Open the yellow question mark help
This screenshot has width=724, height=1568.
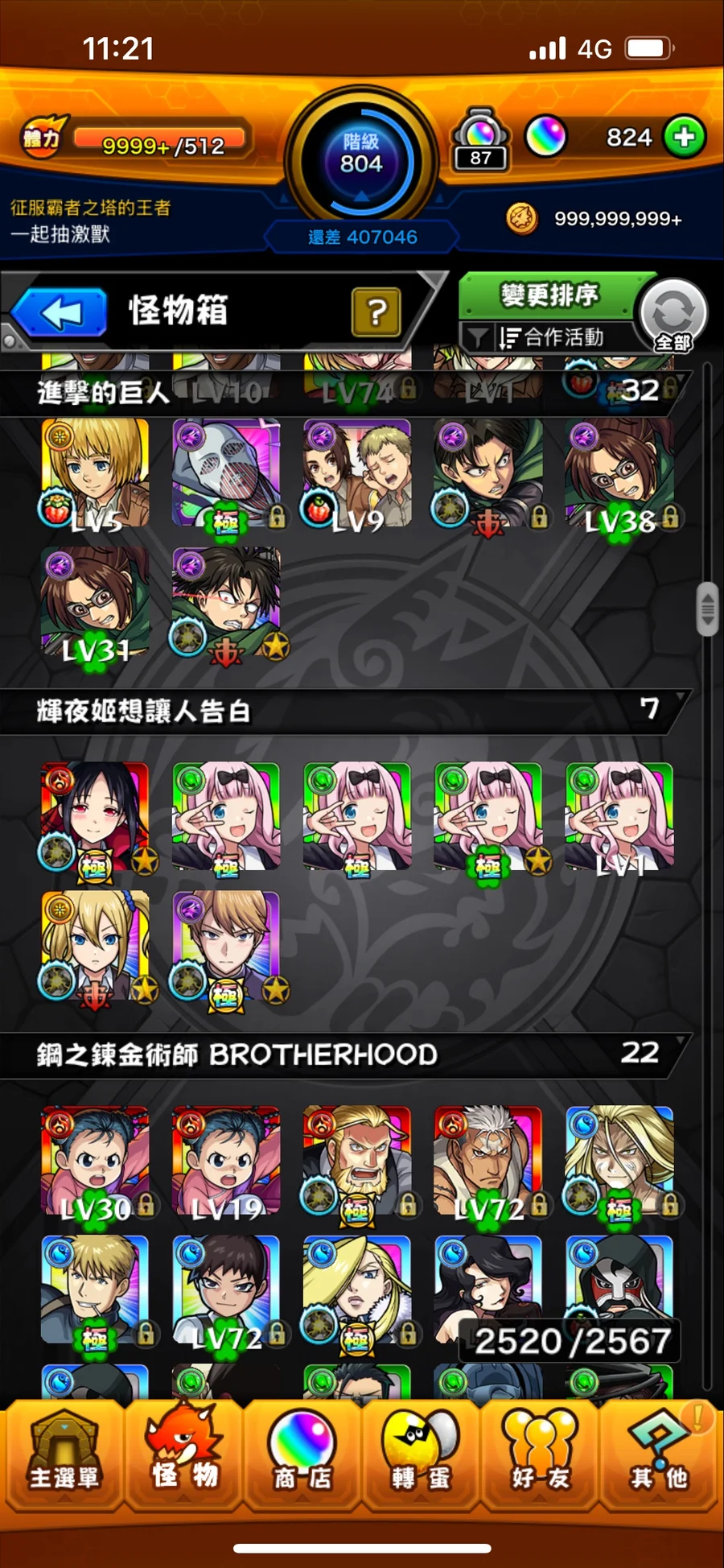(x=376, y=312)
